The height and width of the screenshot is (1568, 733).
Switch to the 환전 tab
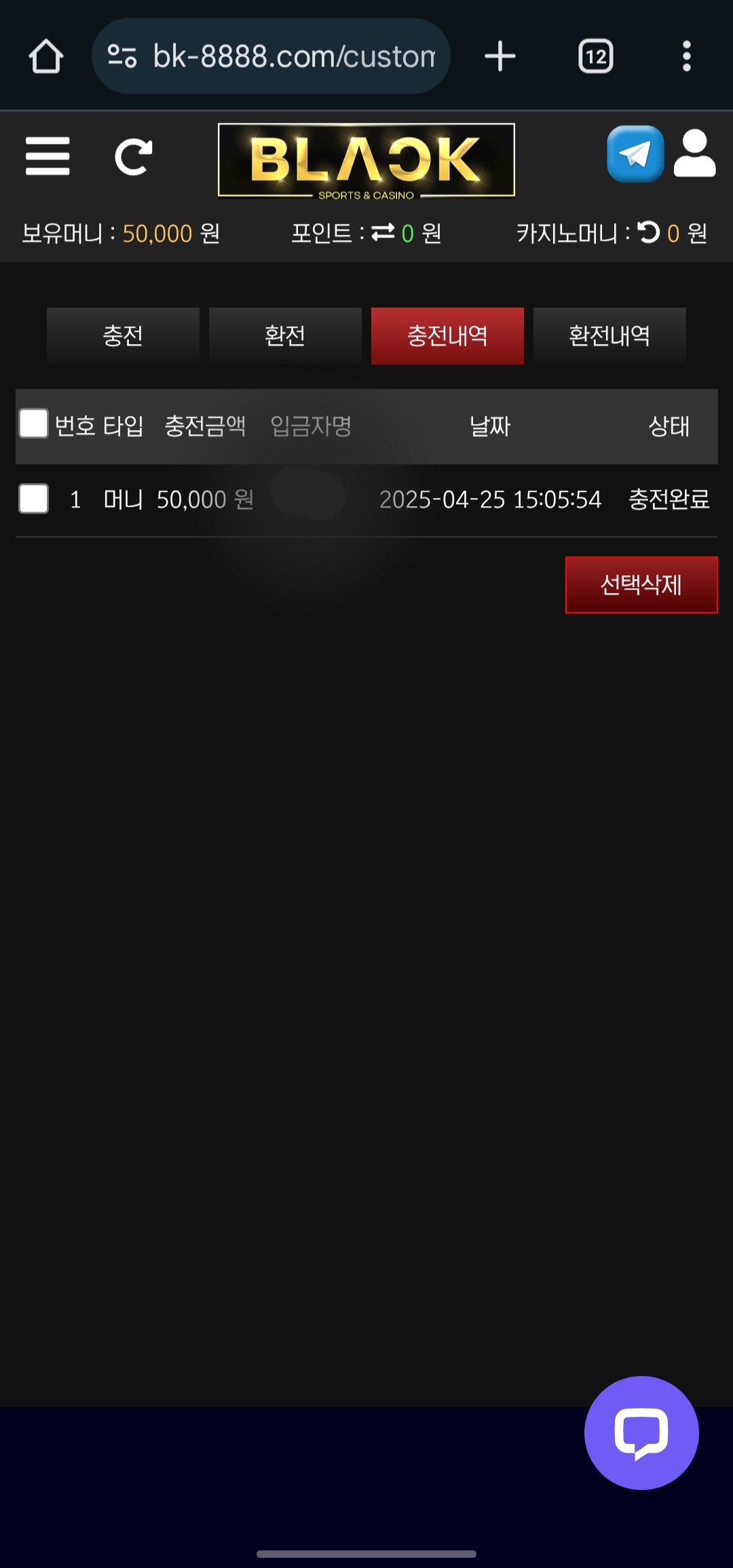click(x=285, y=336)
